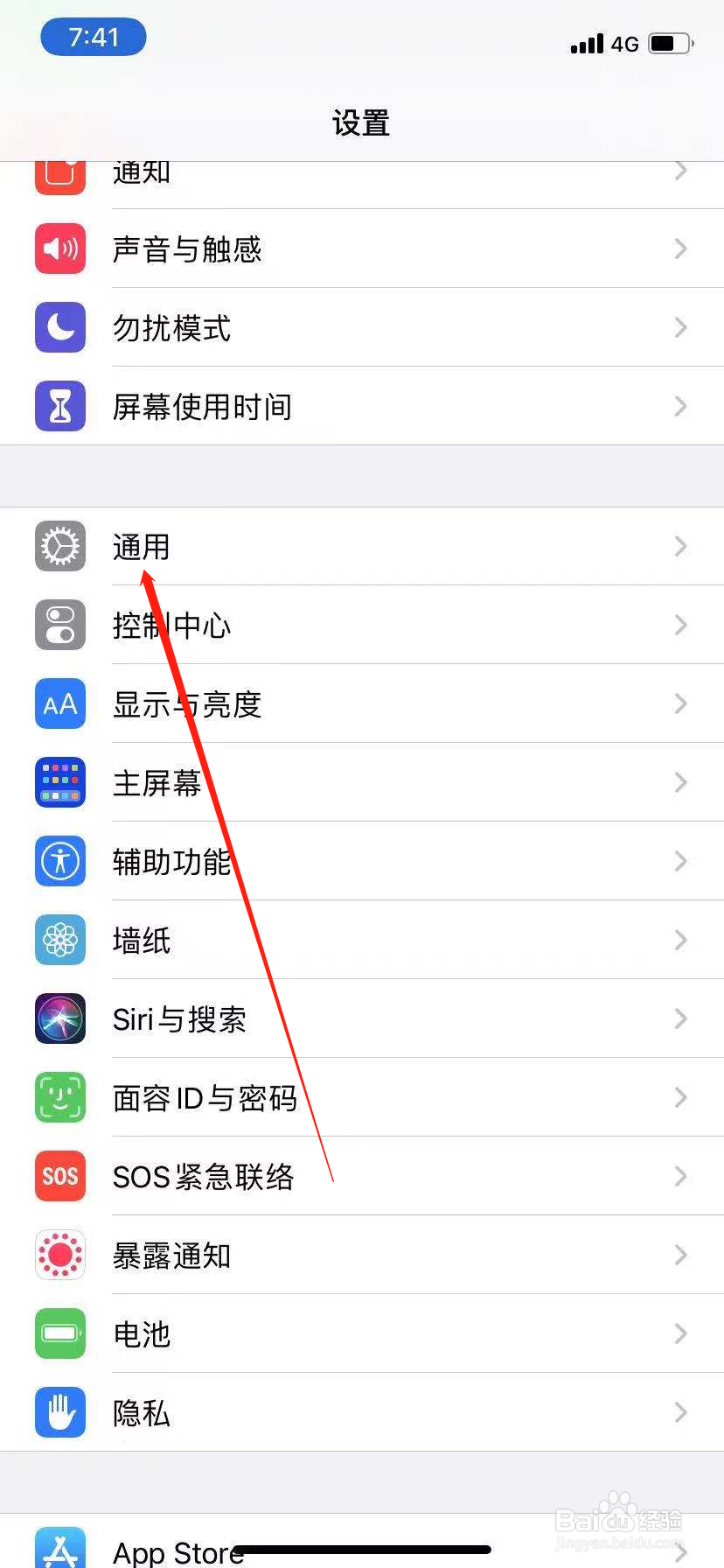
Task: Tap the 通用 (General) gear icon
Action: [59, 546]
